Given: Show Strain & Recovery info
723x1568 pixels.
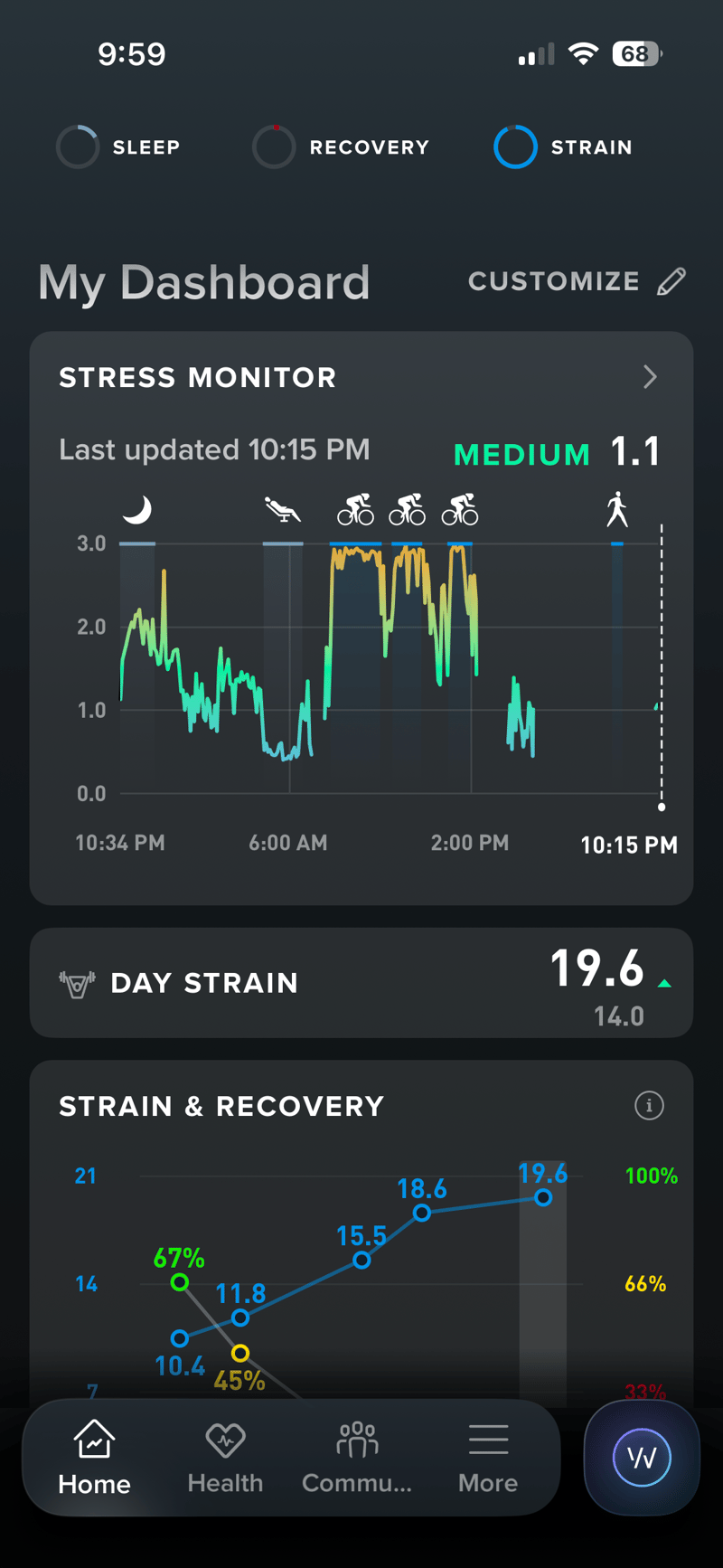Looking at the screenshot, I should [649, 1105].
